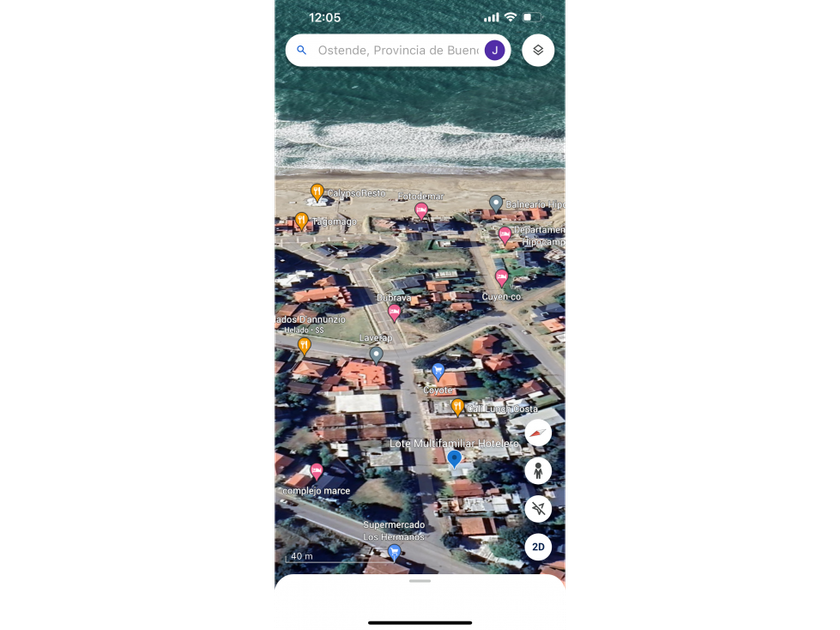This screenshot has height=630, width=840.
Task: Select the Cali Lunch Costa restaurant pin
Action: 457,407
